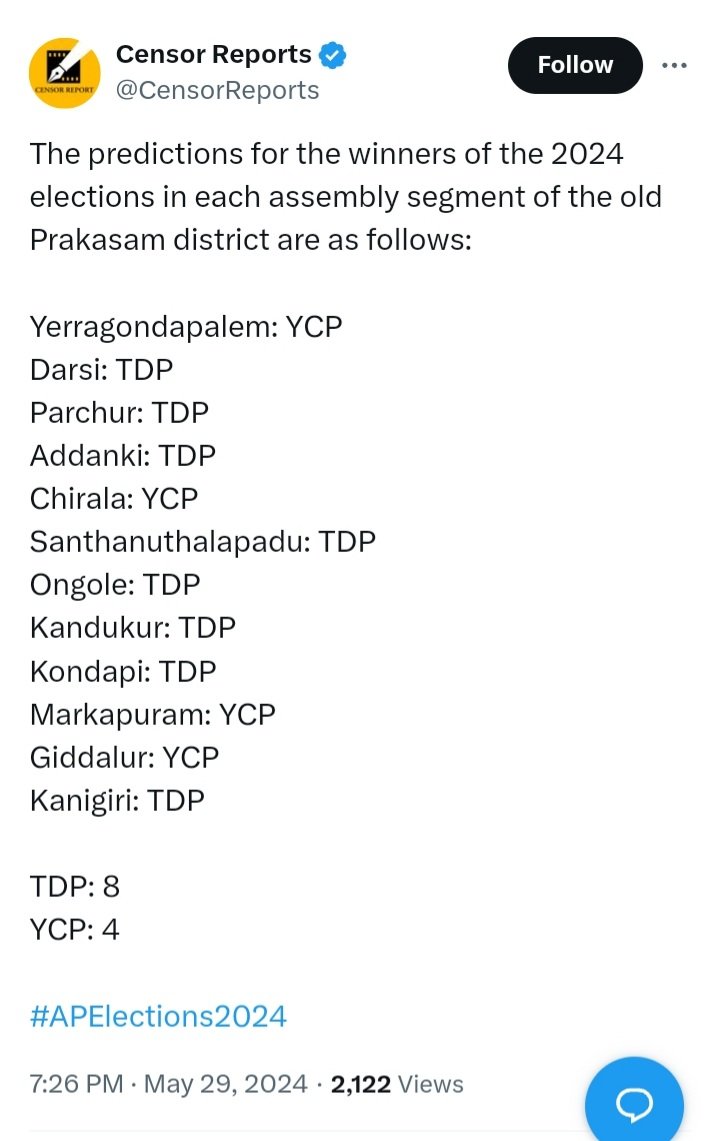Open the tweet overflow menu

point(675,65)
